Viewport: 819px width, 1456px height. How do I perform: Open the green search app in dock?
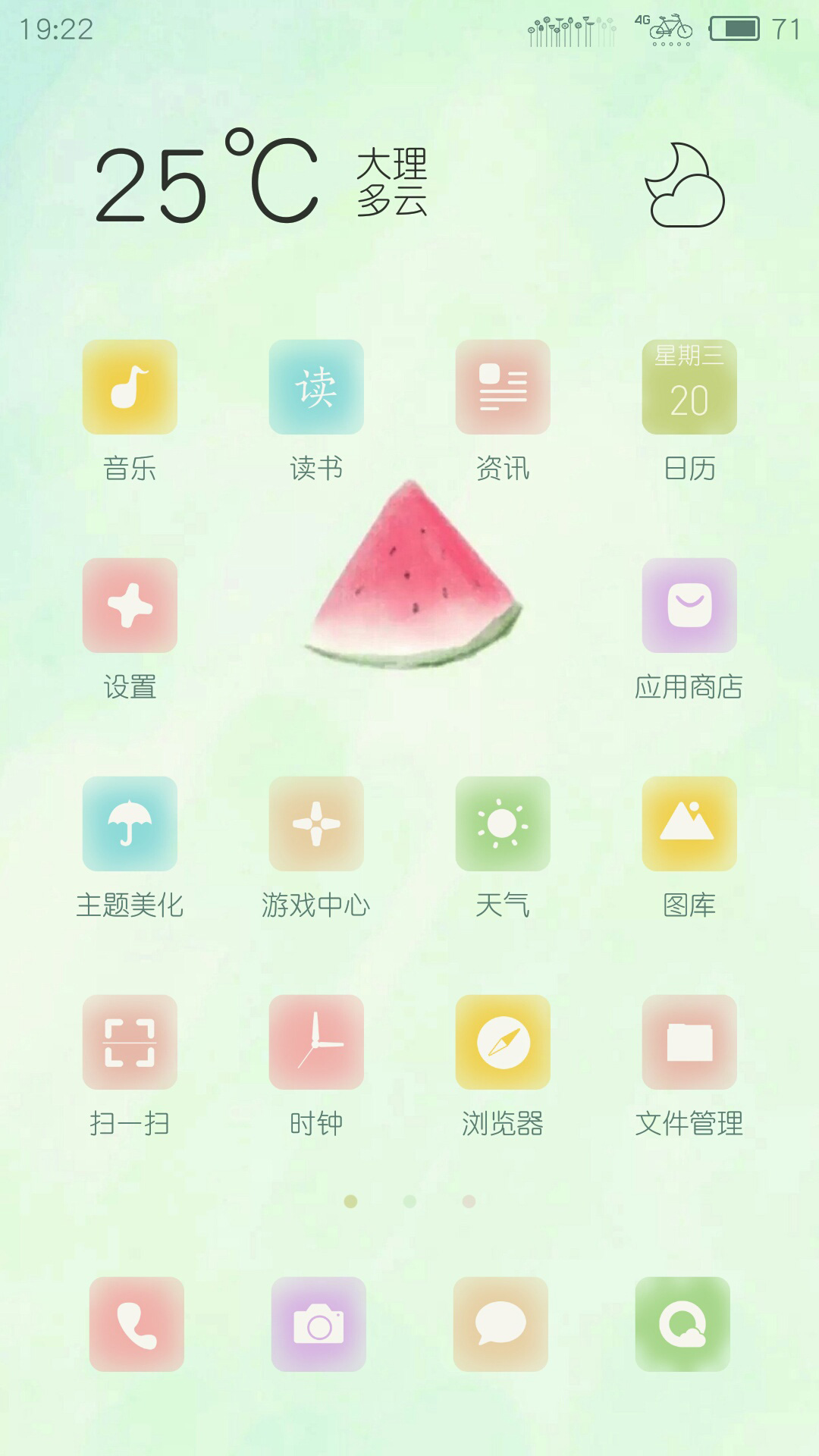pyautogui.click(x=682, y=1324)
